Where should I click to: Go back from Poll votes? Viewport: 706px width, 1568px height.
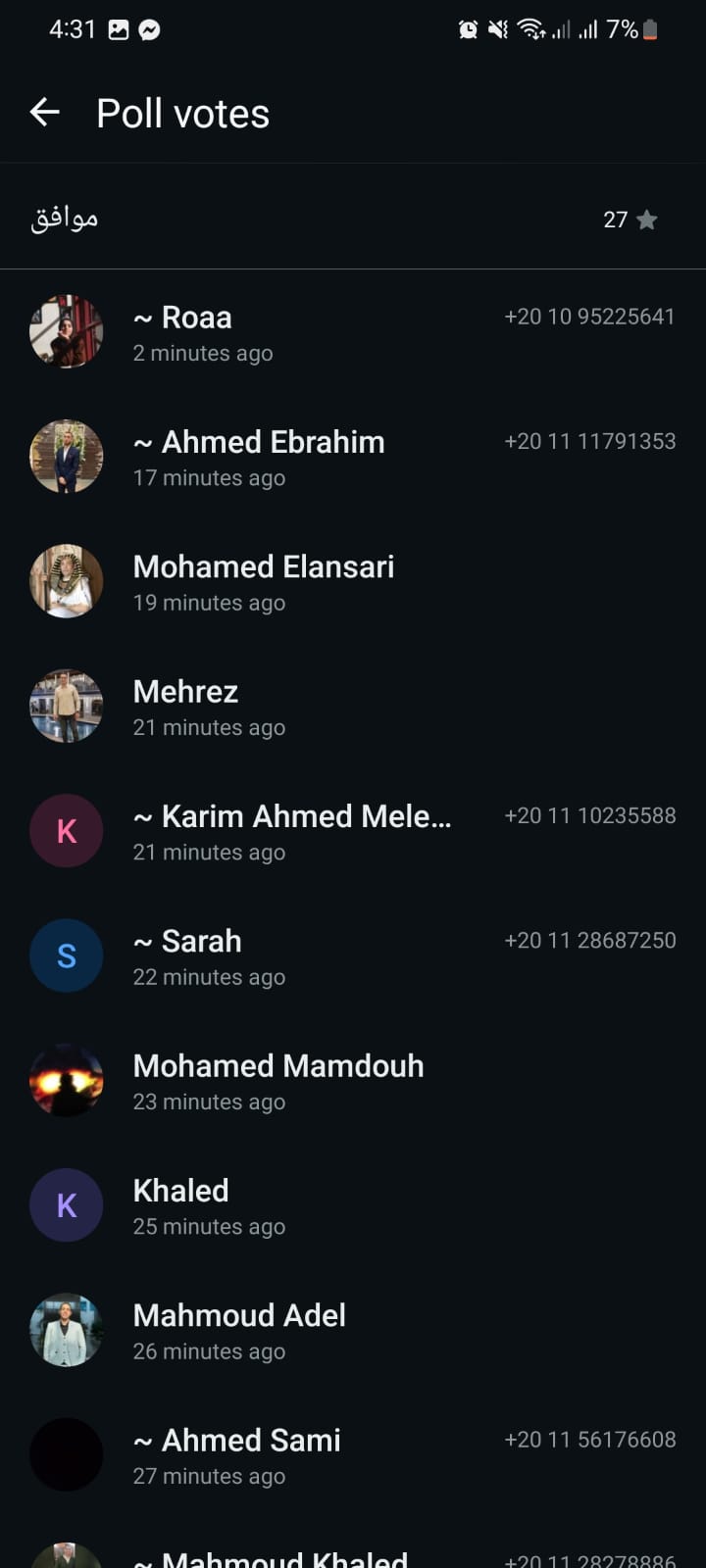pos(45,113)
